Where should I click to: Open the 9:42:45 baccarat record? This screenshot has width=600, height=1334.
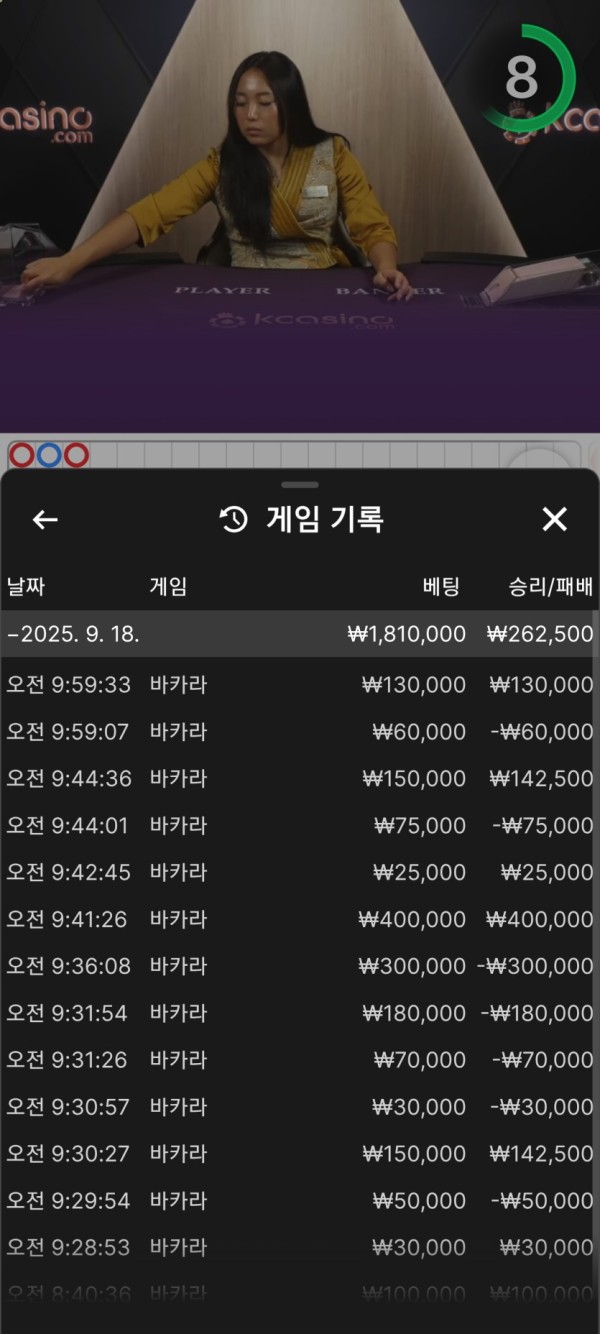click(300, 872)
